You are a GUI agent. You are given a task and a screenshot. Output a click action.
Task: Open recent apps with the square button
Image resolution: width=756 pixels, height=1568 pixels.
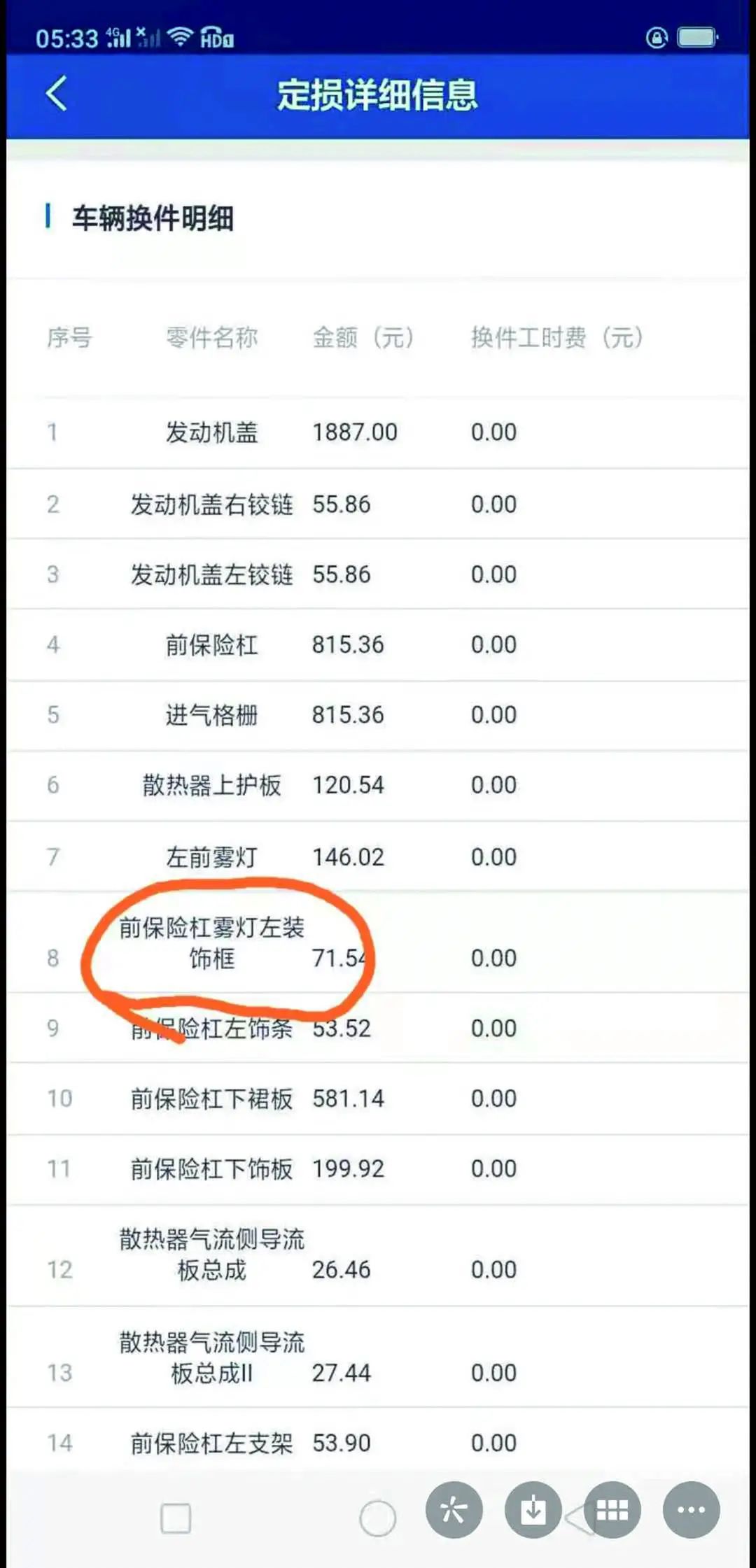pyautogui.click(x=176, y=1518)
